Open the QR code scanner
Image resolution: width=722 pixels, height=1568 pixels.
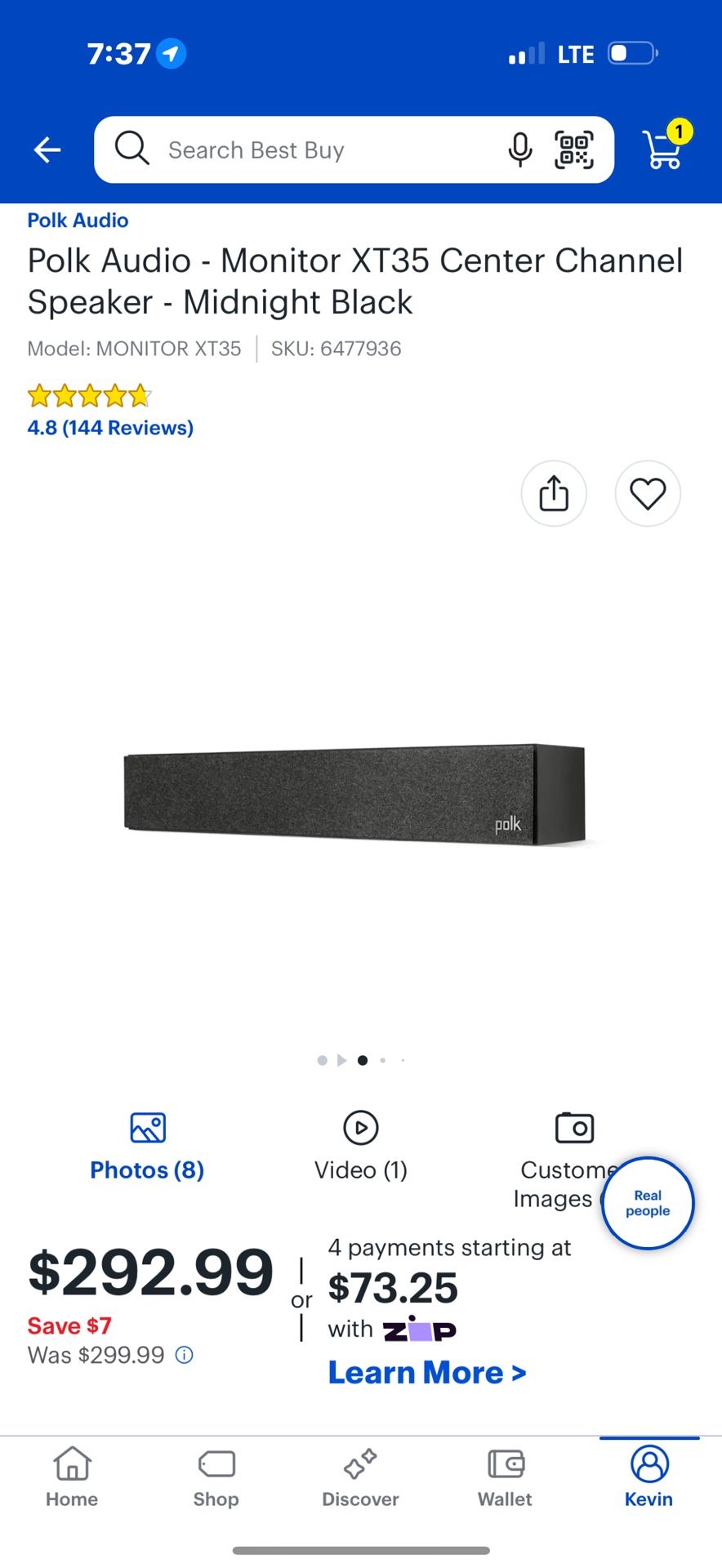574,150
